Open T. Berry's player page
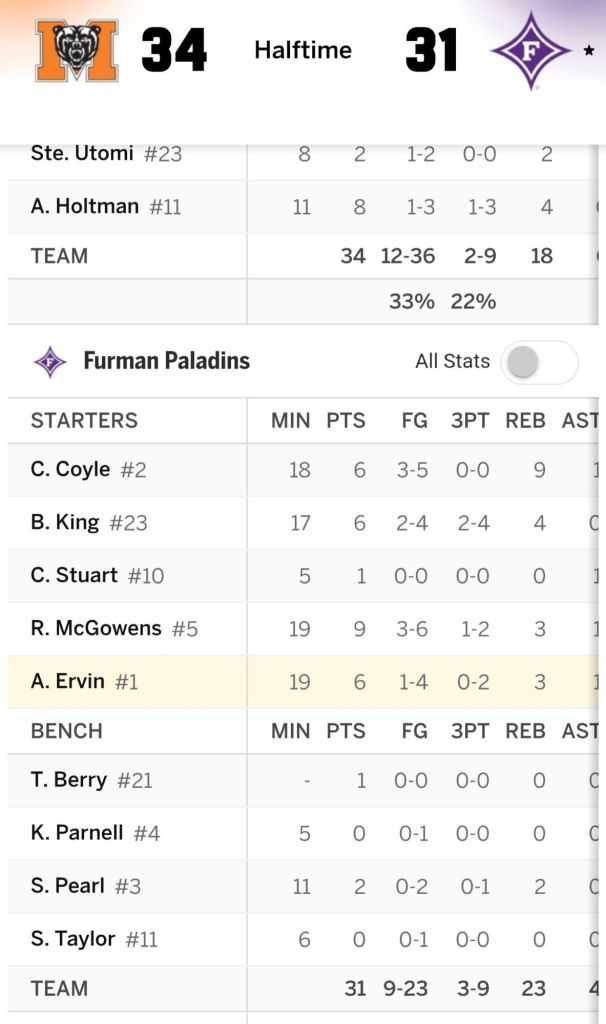 coord(69,780)
